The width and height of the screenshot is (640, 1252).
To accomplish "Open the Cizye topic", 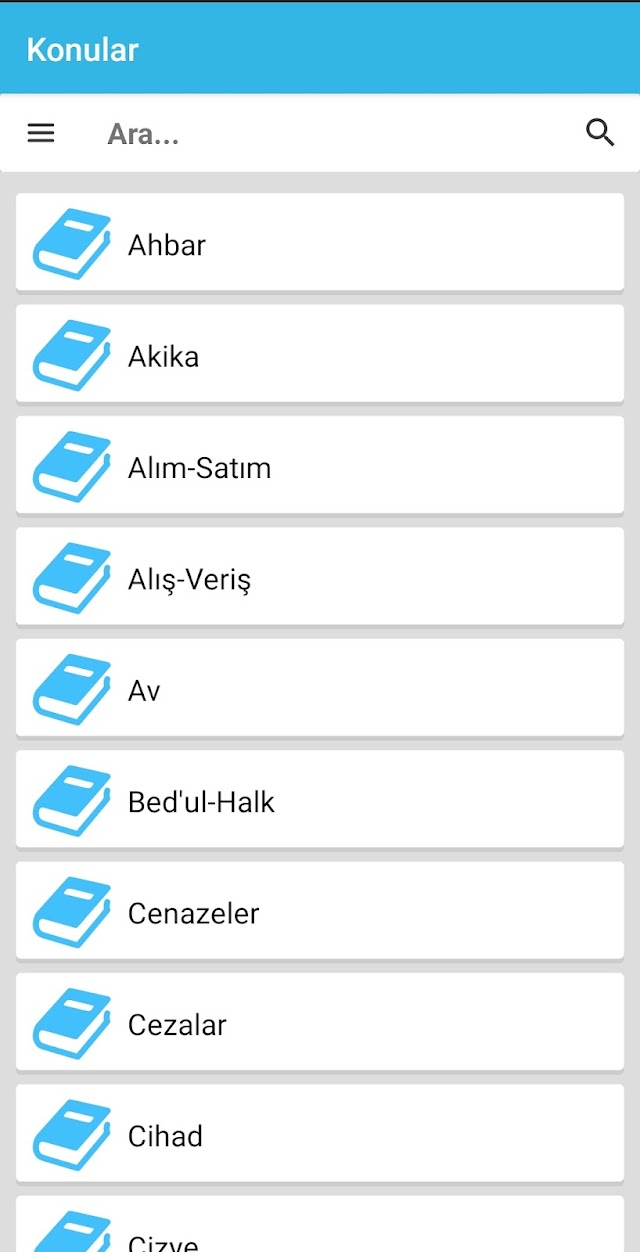I will [x=320, y=1225].
